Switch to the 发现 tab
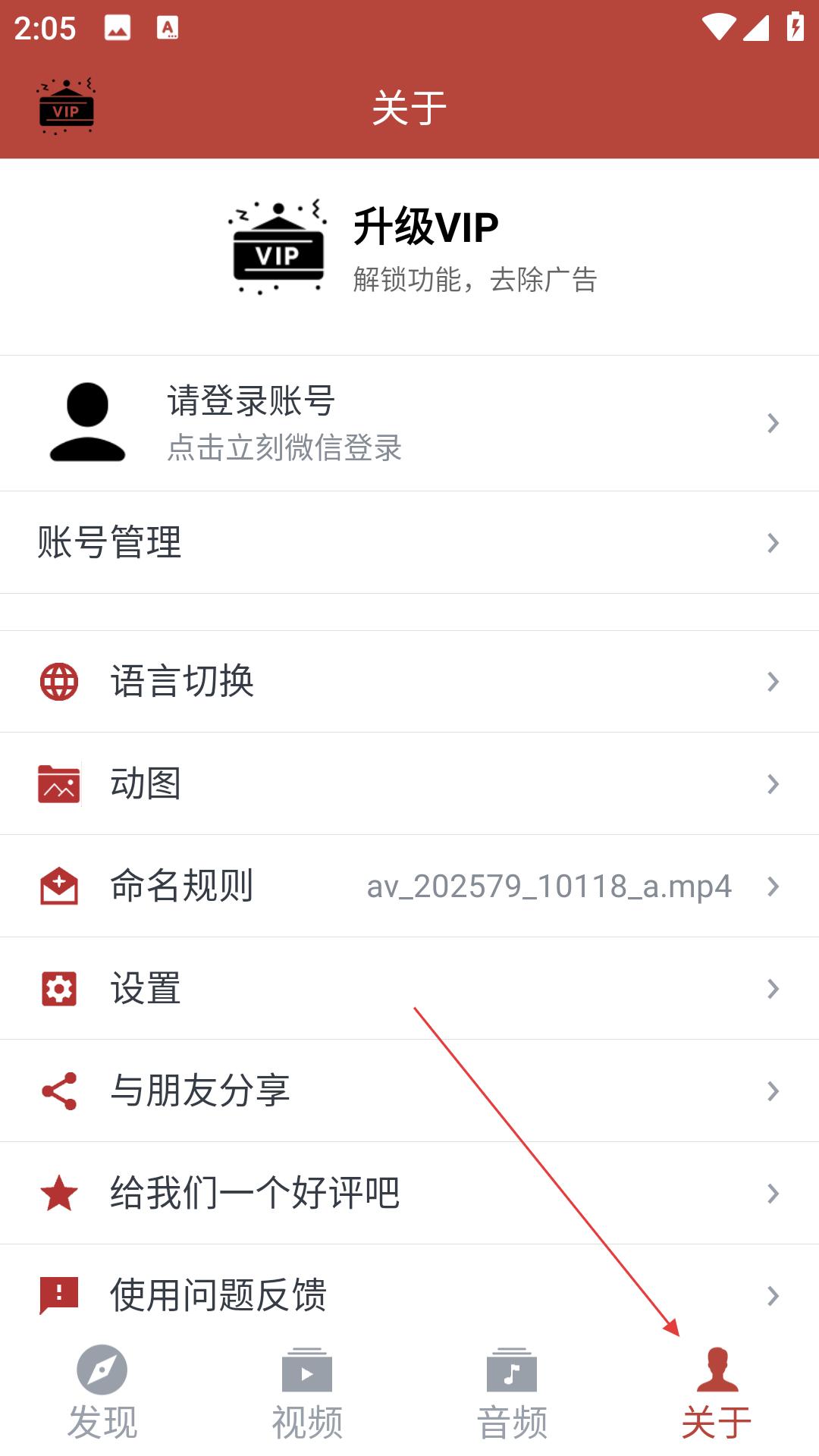 [x=102, y=1394]
